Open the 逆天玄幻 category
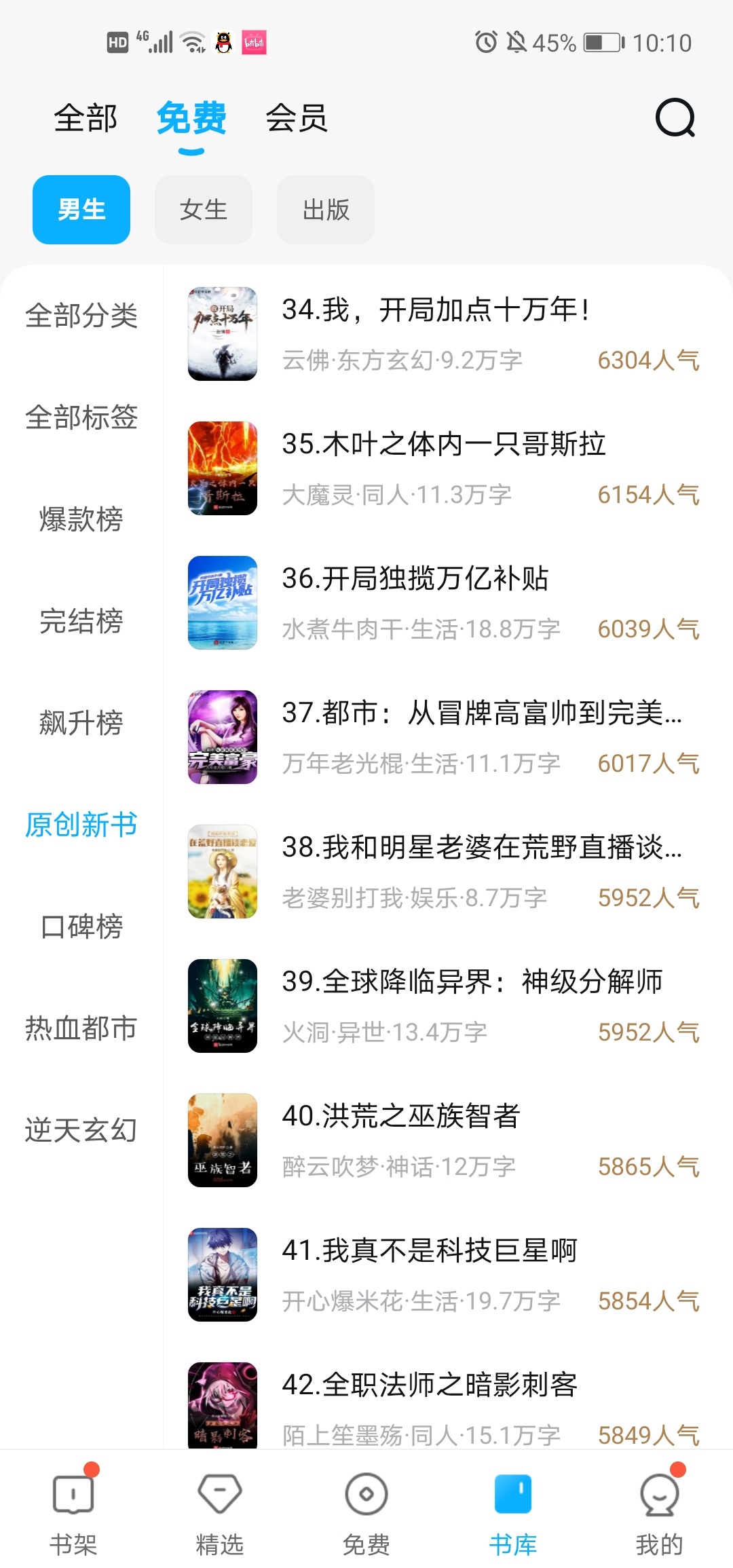The width and height of the screenshot is (733, 1568). pyautogui.click(x=81, y=1130)
